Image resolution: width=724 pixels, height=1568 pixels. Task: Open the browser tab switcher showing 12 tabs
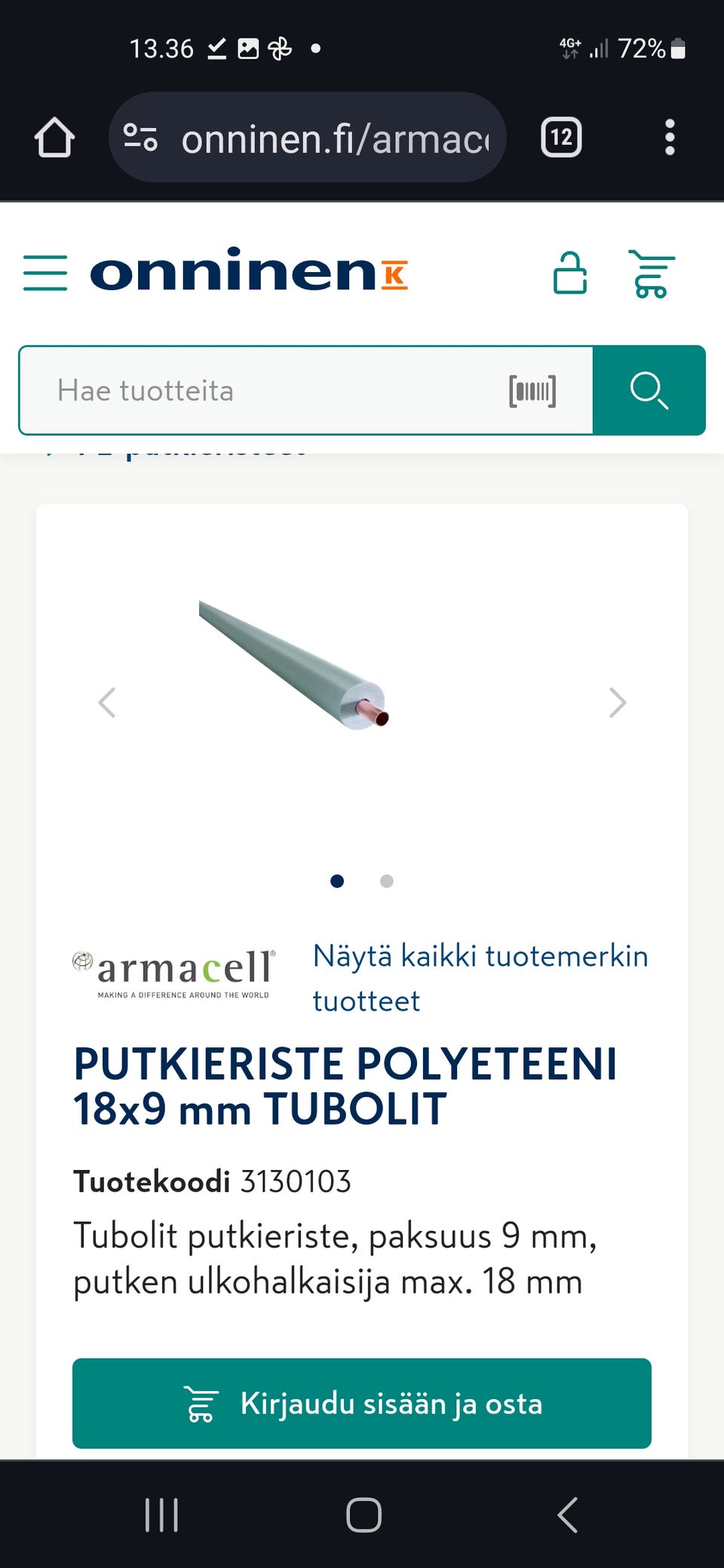click(561, 137)
